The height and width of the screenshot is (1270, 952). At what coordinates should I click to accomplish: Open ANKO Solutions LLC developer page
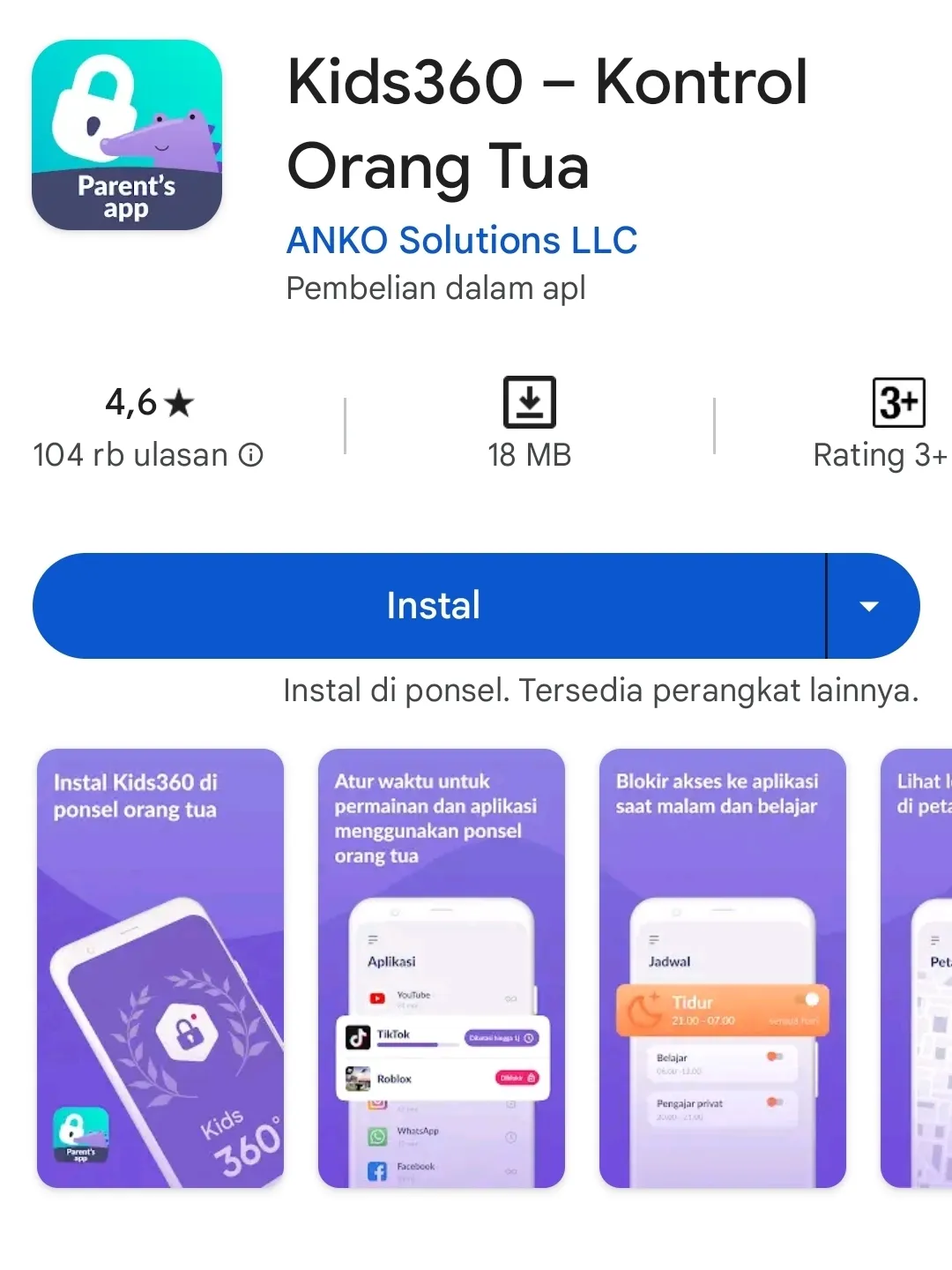click(462, 240)
